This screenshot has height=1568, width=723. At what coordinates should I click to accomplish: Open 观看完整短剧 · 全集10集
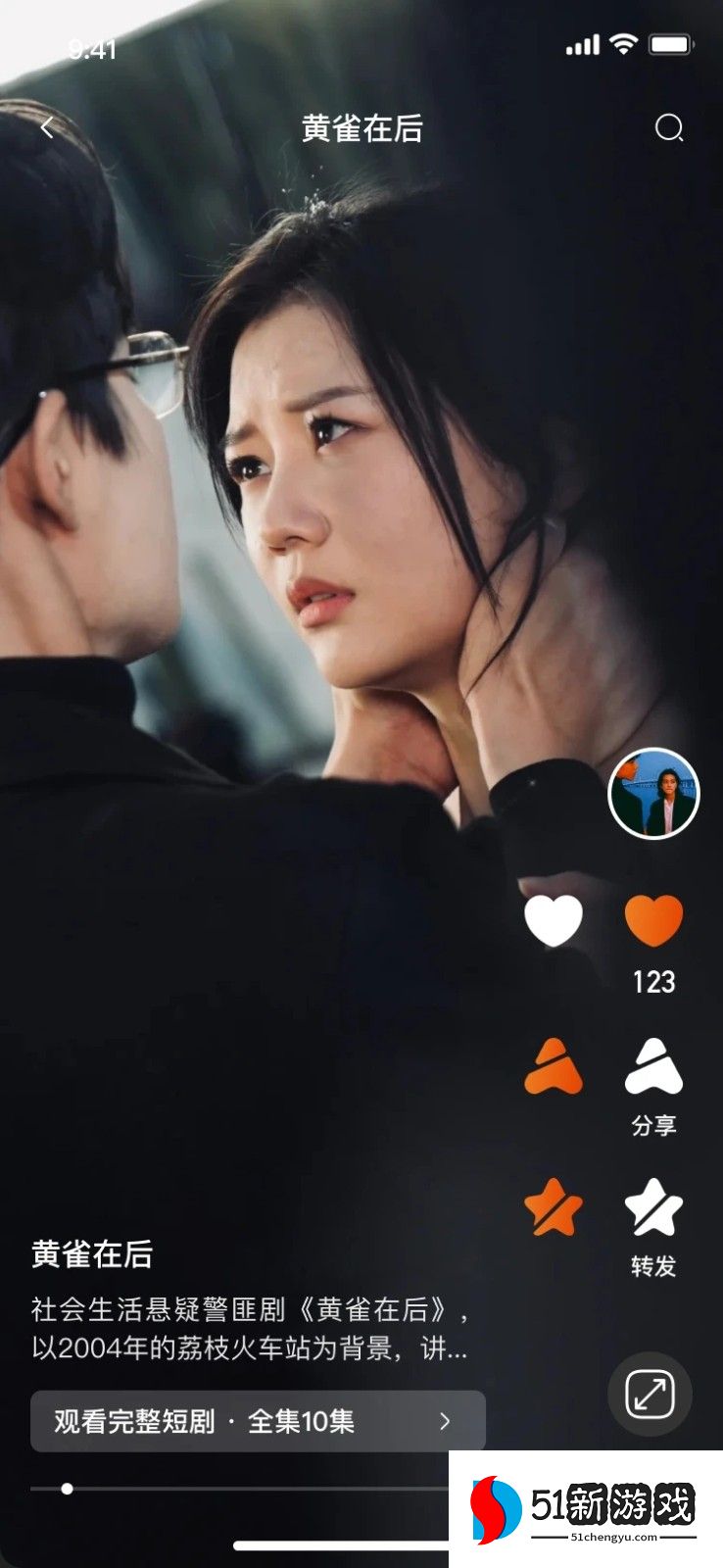coord(258,1421)
